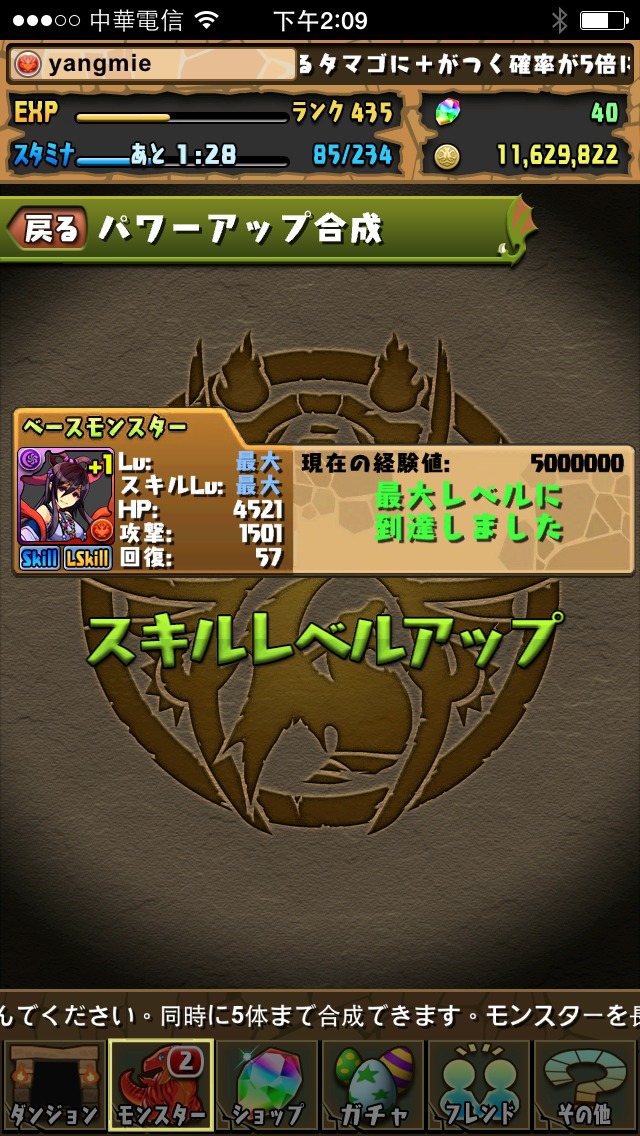Viewport: 640px width, 1136px height.
Task: View the monster's LSkill info
Action: pos(88,559)
